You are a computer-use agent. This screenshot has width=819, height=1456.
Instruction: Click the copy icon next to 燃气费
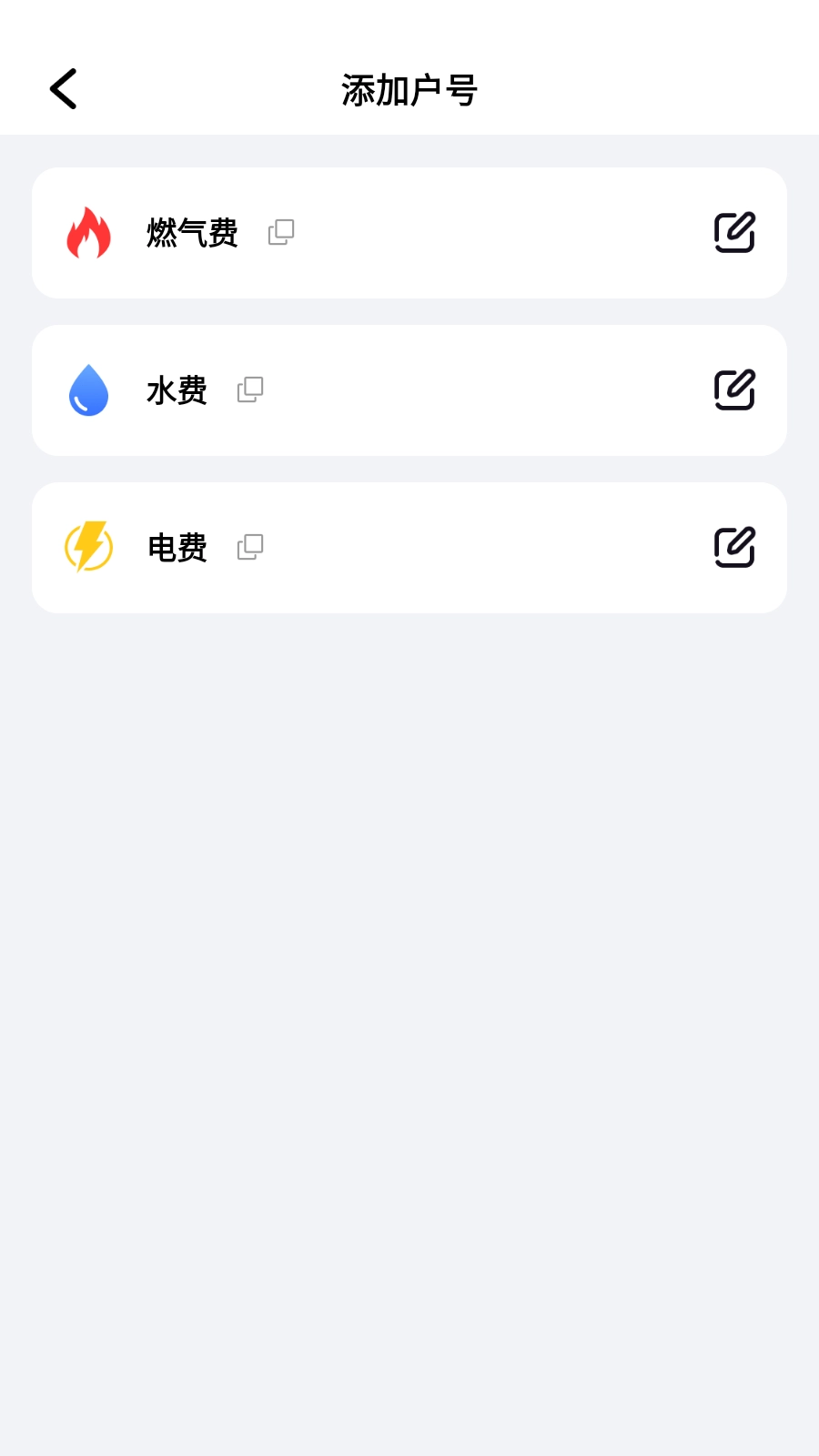point(281,232)
